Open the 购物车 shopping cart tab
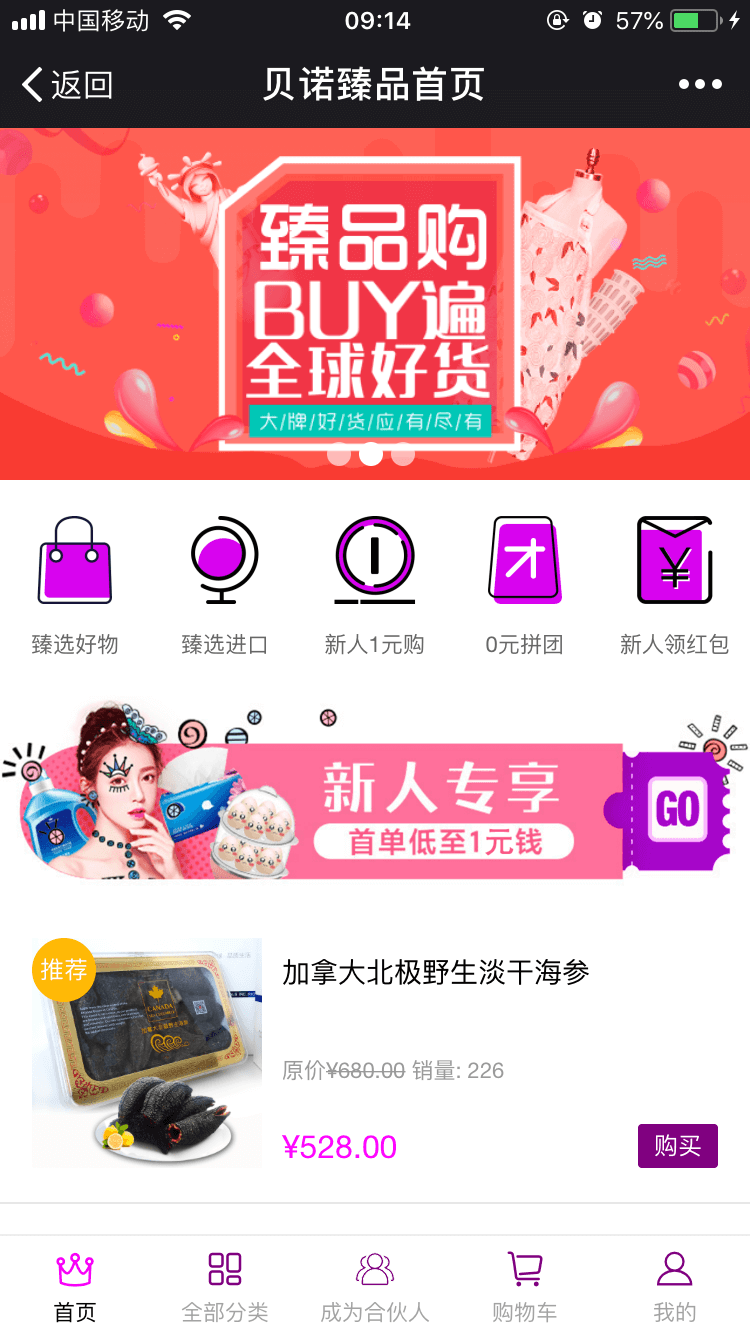Viewport: 750px width, 1334px height. coord(525,1285)
